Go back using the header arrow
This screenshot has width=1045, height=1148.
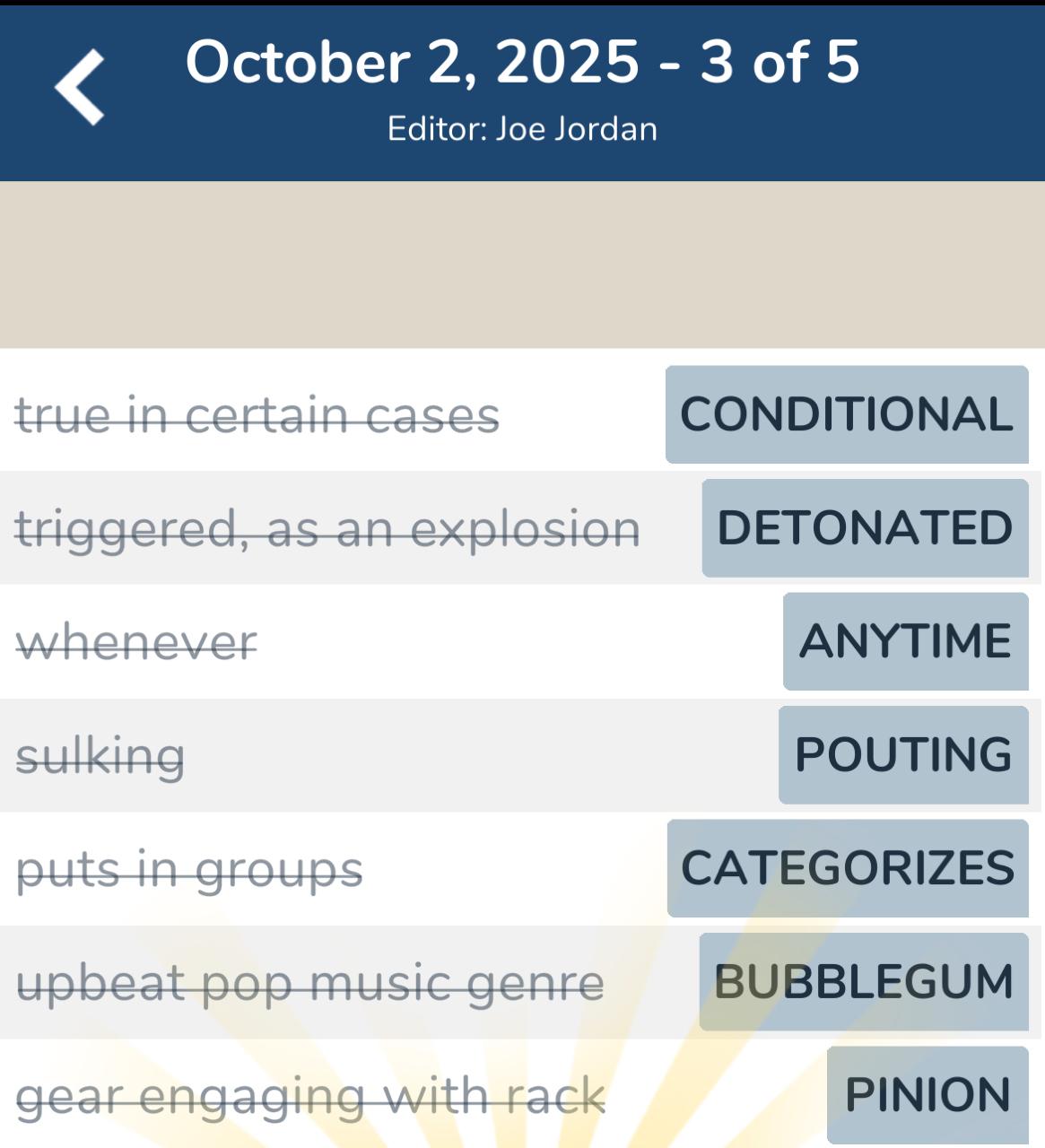(80, 87)
